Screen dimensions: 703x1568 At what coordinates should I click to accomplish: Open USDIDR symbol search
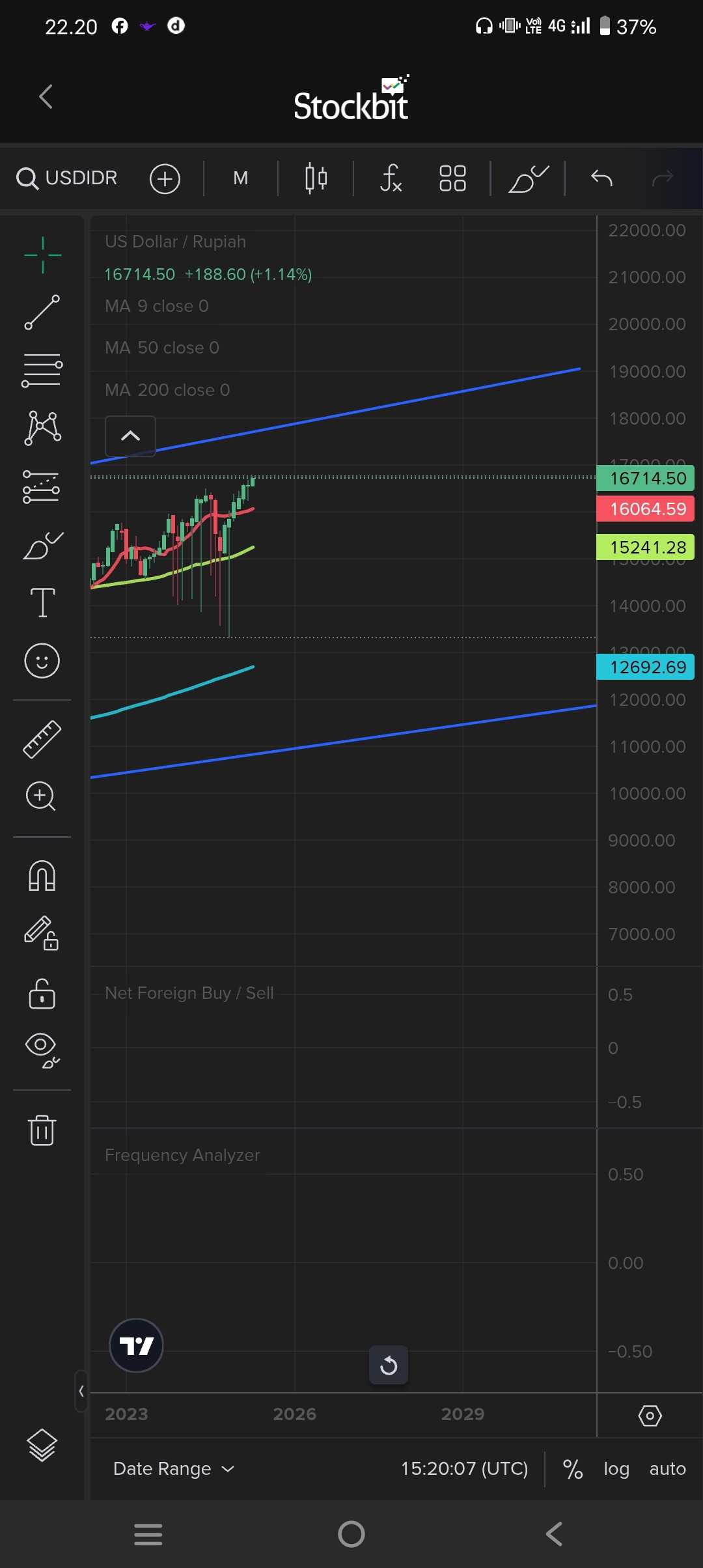pos(68,178)
